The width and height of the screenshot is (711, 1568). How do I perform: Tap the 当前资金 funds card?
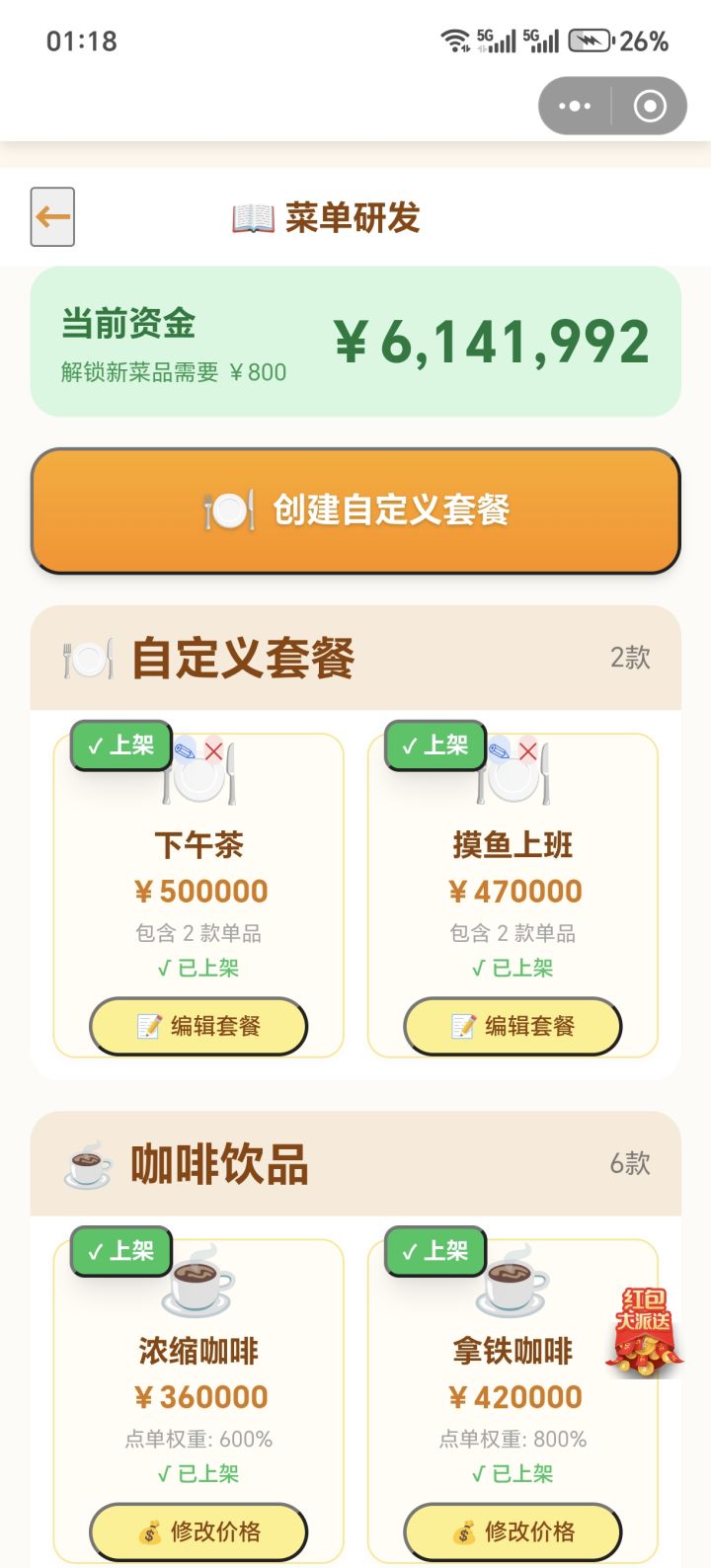coord(355,341)
